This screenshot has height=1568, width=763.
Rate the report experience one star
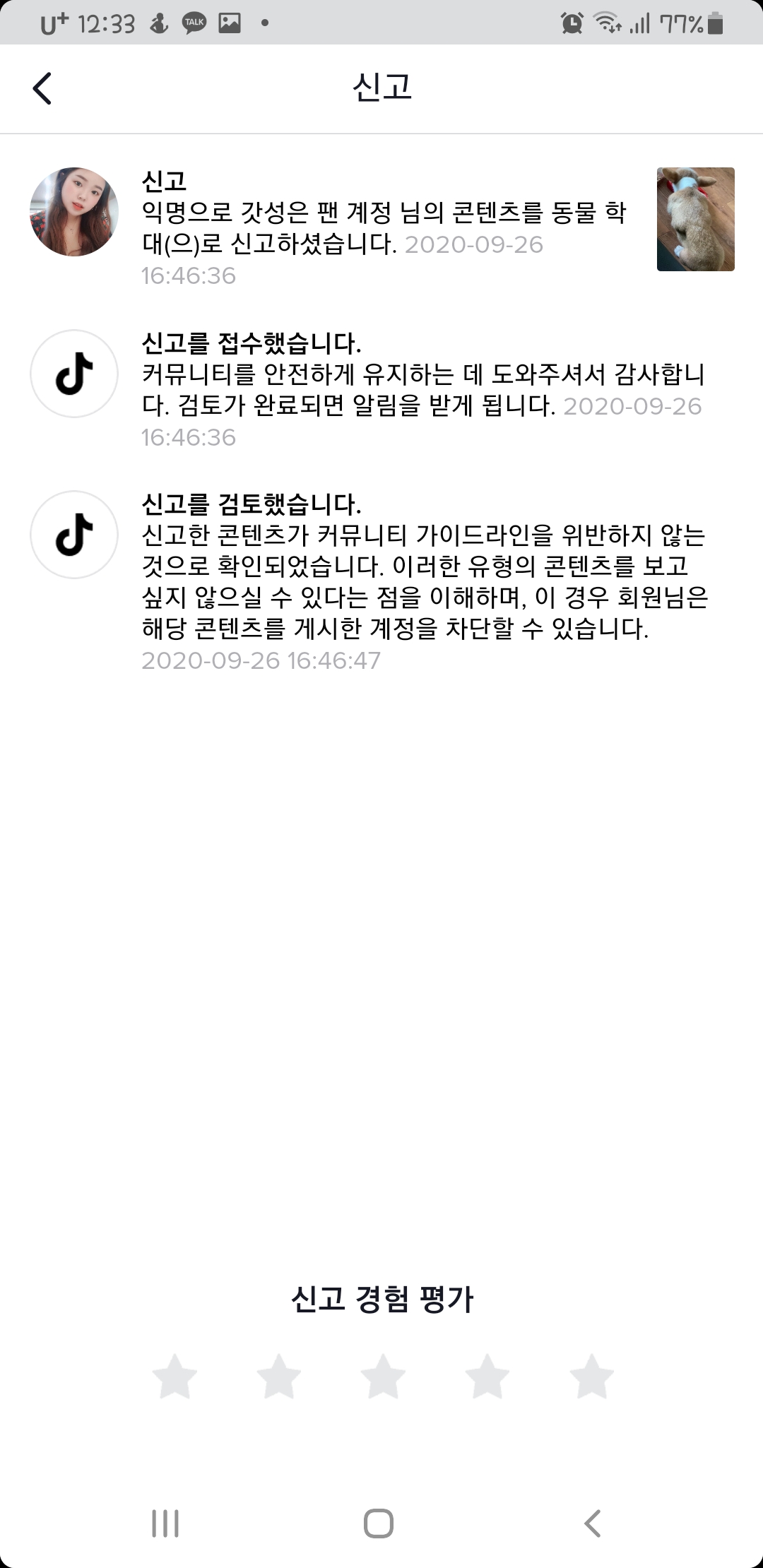point(175,1376)
